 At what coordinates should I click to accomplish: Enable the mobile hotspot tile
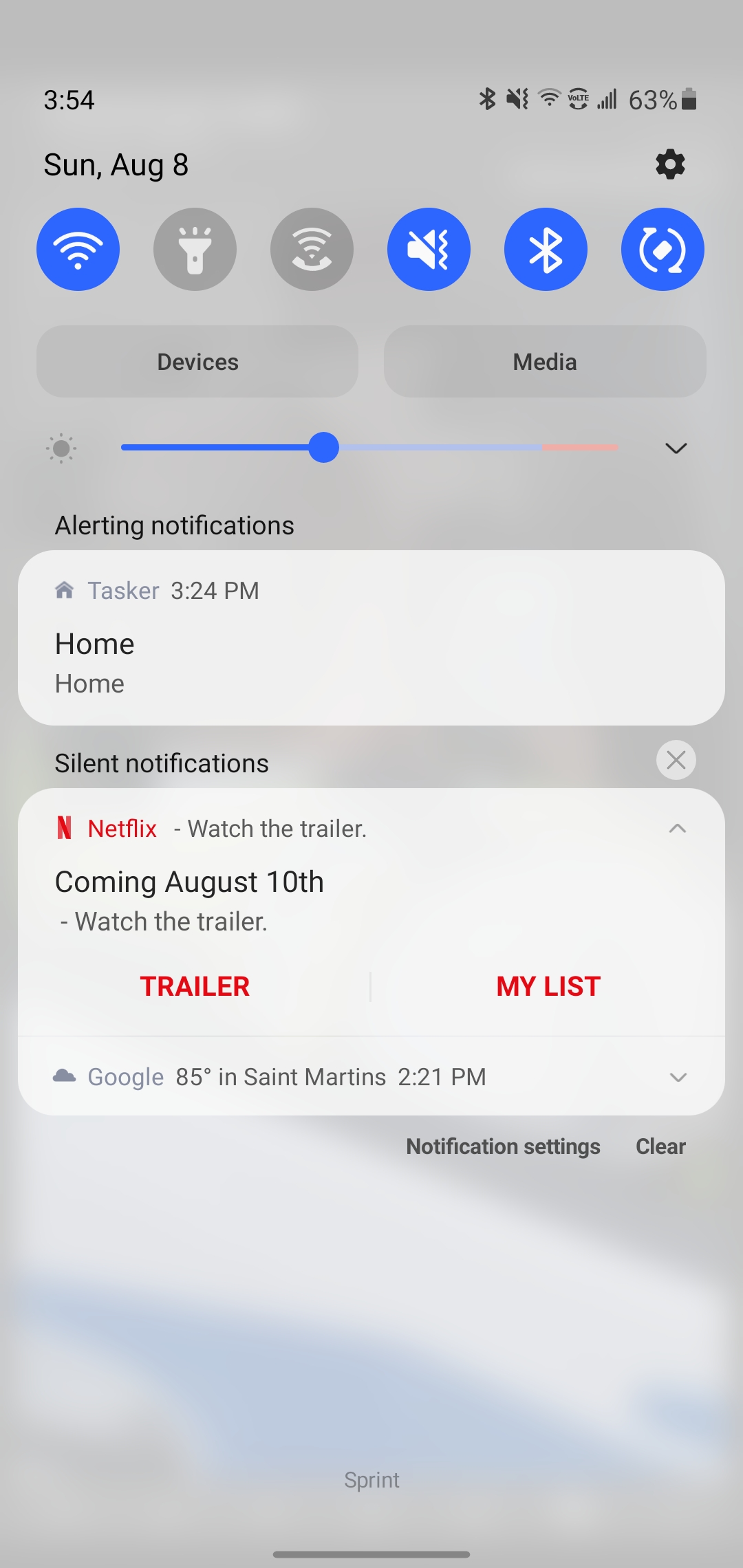point(312,249)
